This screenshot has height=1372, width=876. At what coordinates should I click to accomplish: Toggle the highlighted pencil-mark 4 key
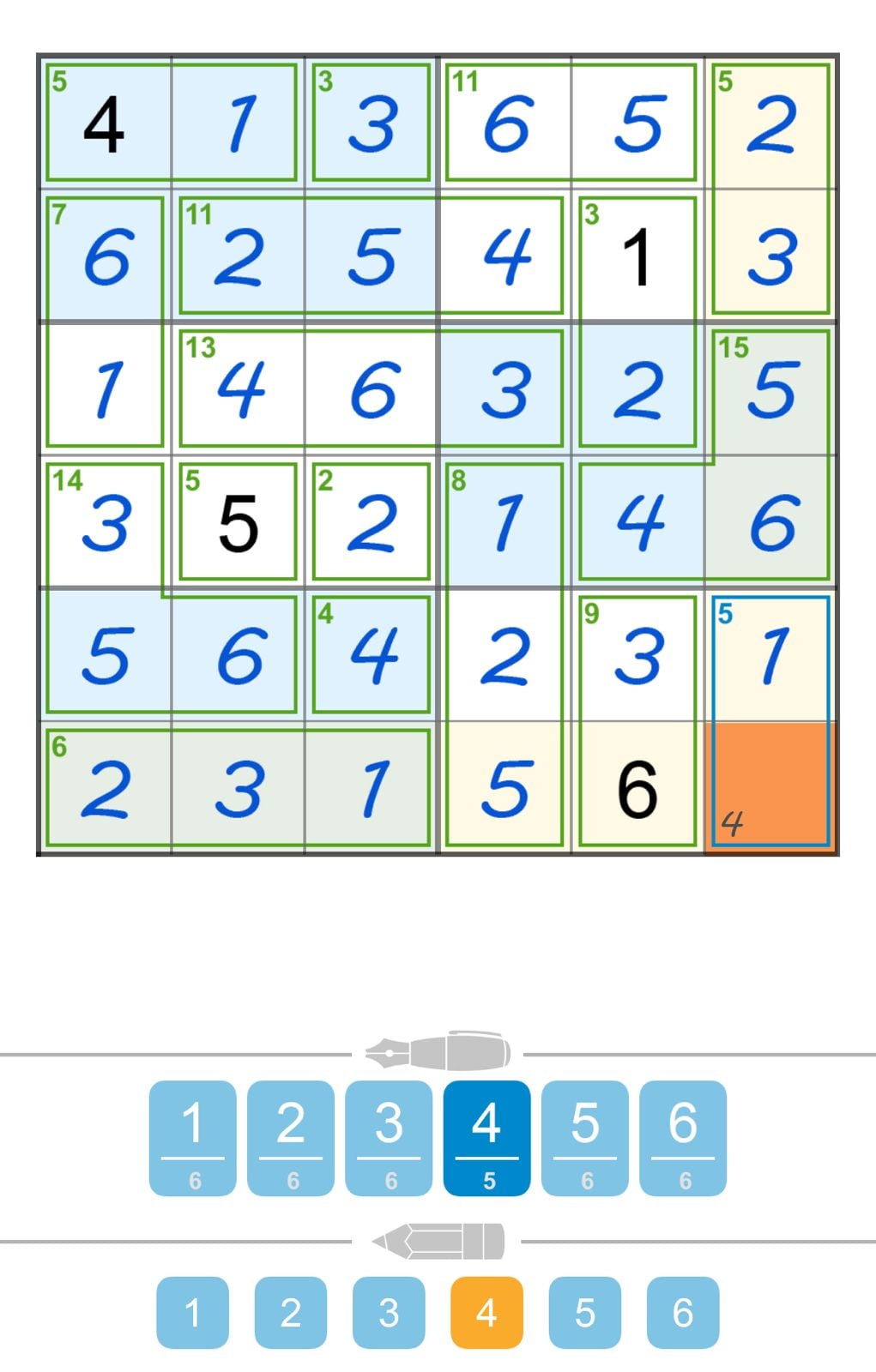[x=486, y=1311]
